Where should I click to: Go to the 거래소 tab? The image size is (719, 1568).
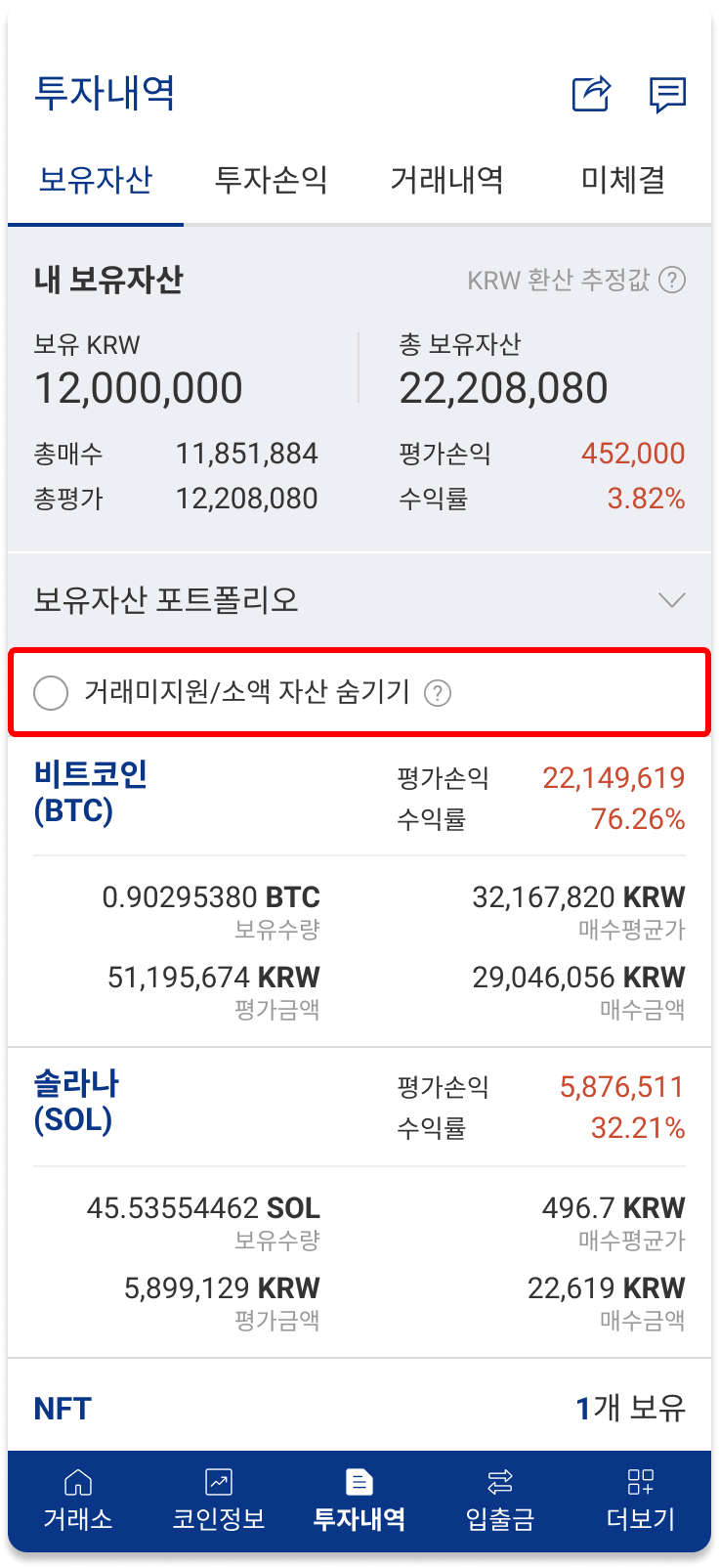tap(78, 1501)
